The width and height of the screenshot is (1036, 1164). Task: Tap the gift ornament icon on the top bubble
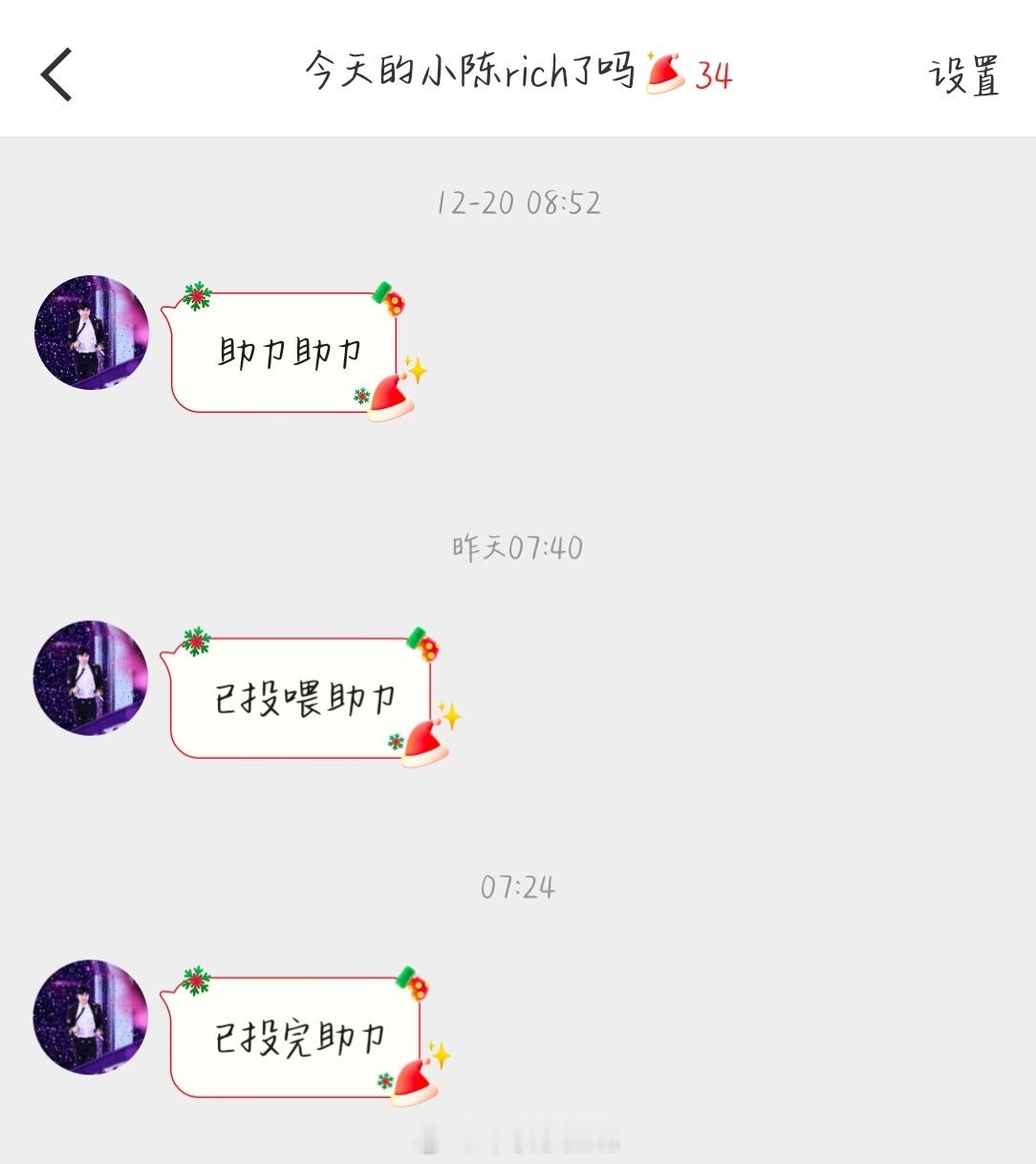tap(391, 297)
